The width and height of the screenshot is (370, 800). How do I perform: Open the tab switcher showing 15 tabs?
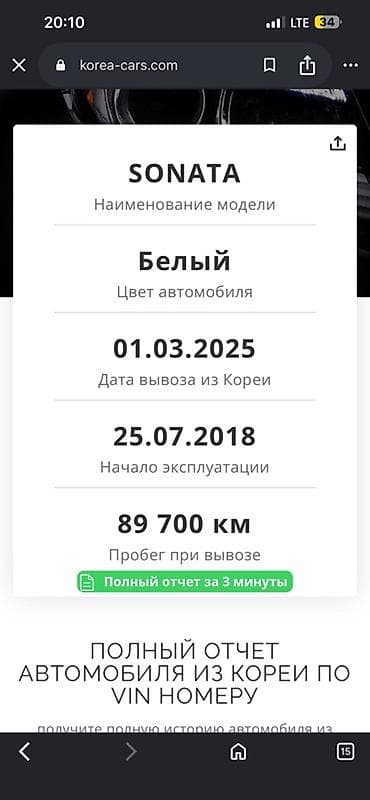(x=346, y=752)
